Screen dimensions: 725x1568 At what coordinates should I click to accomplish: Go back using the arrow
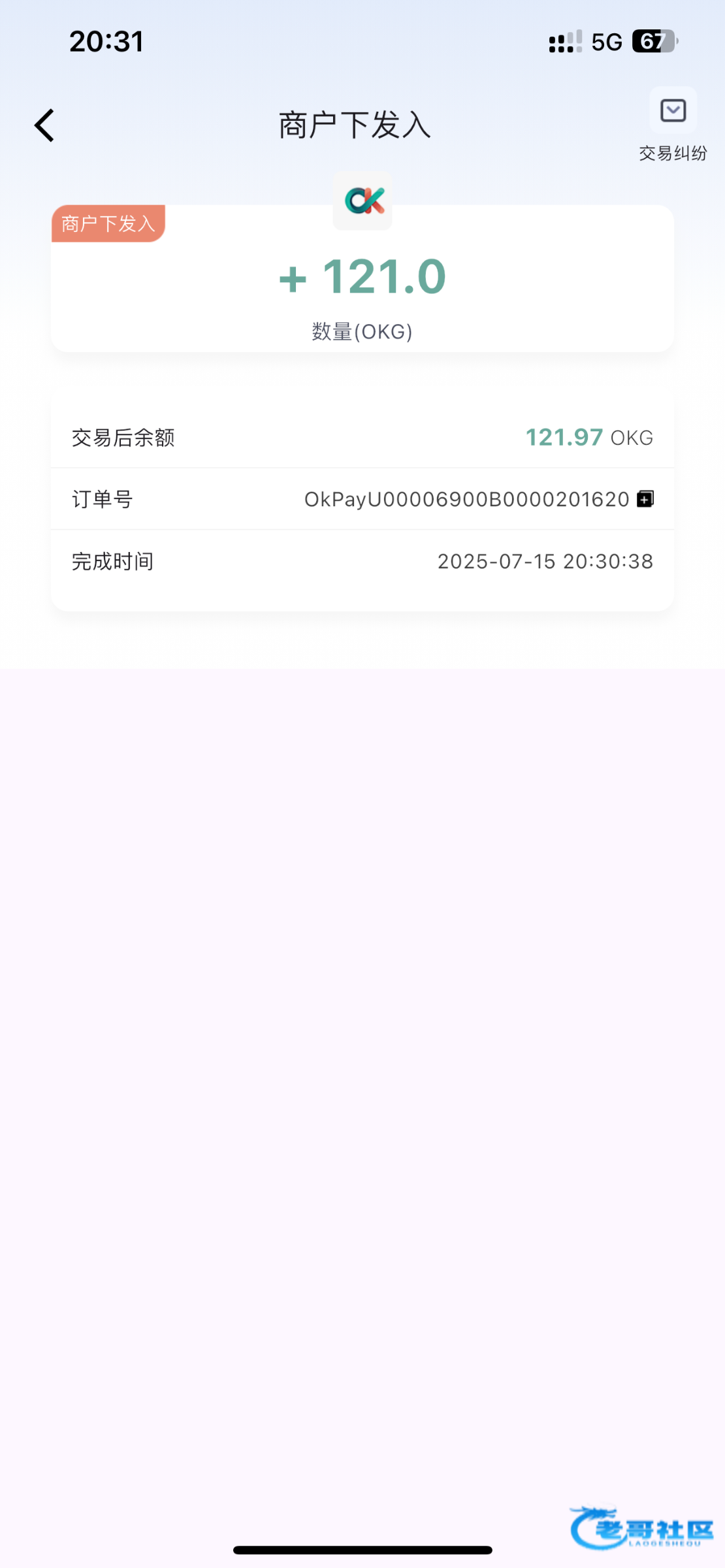[44, 125]
